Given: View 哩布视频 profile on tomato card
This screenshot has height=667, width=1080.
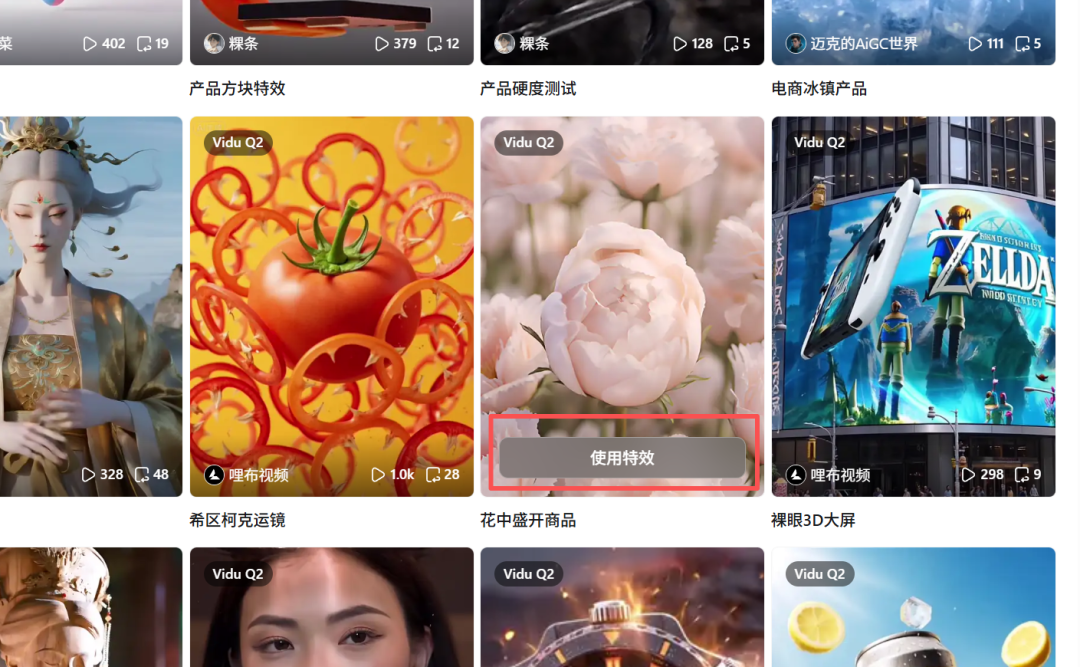Looking at the screenshot, I should tap(258, 475).
